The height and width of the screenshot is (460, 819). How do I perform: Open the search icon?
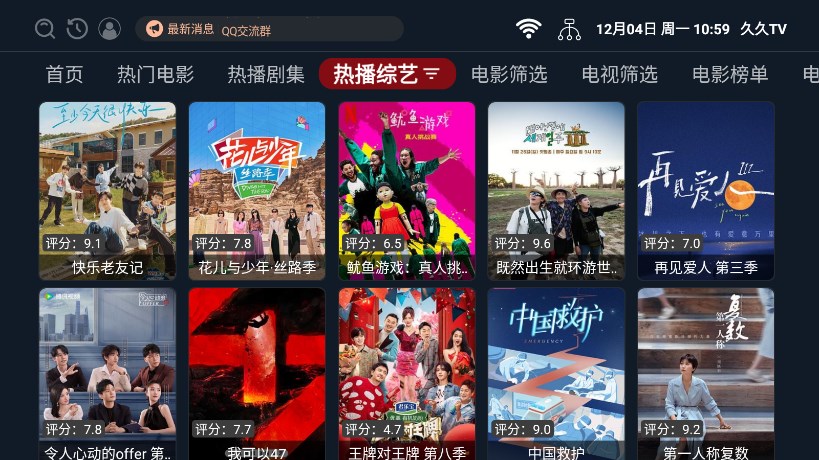(45, 29)
